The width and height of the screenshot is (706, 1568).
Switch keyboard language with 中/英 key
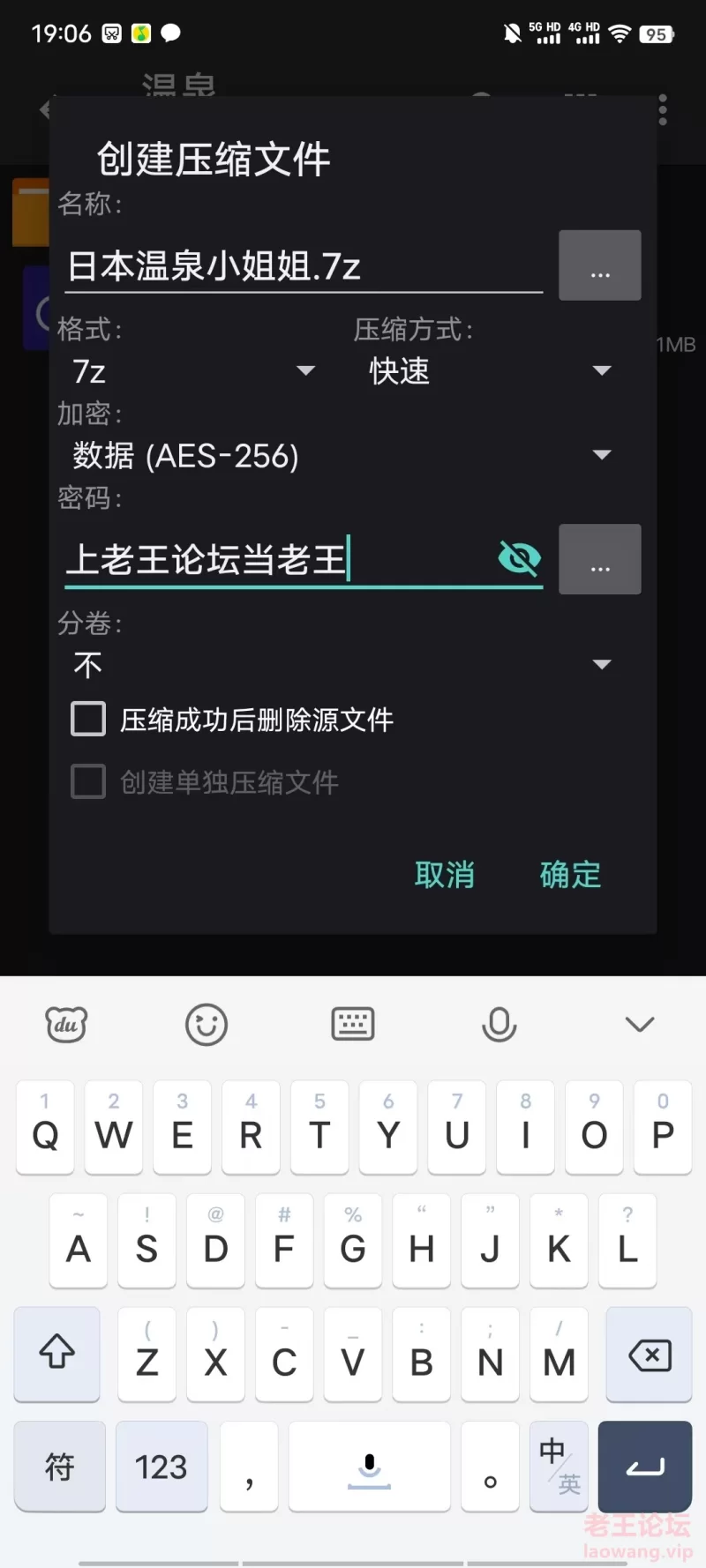pos(560,1467)
